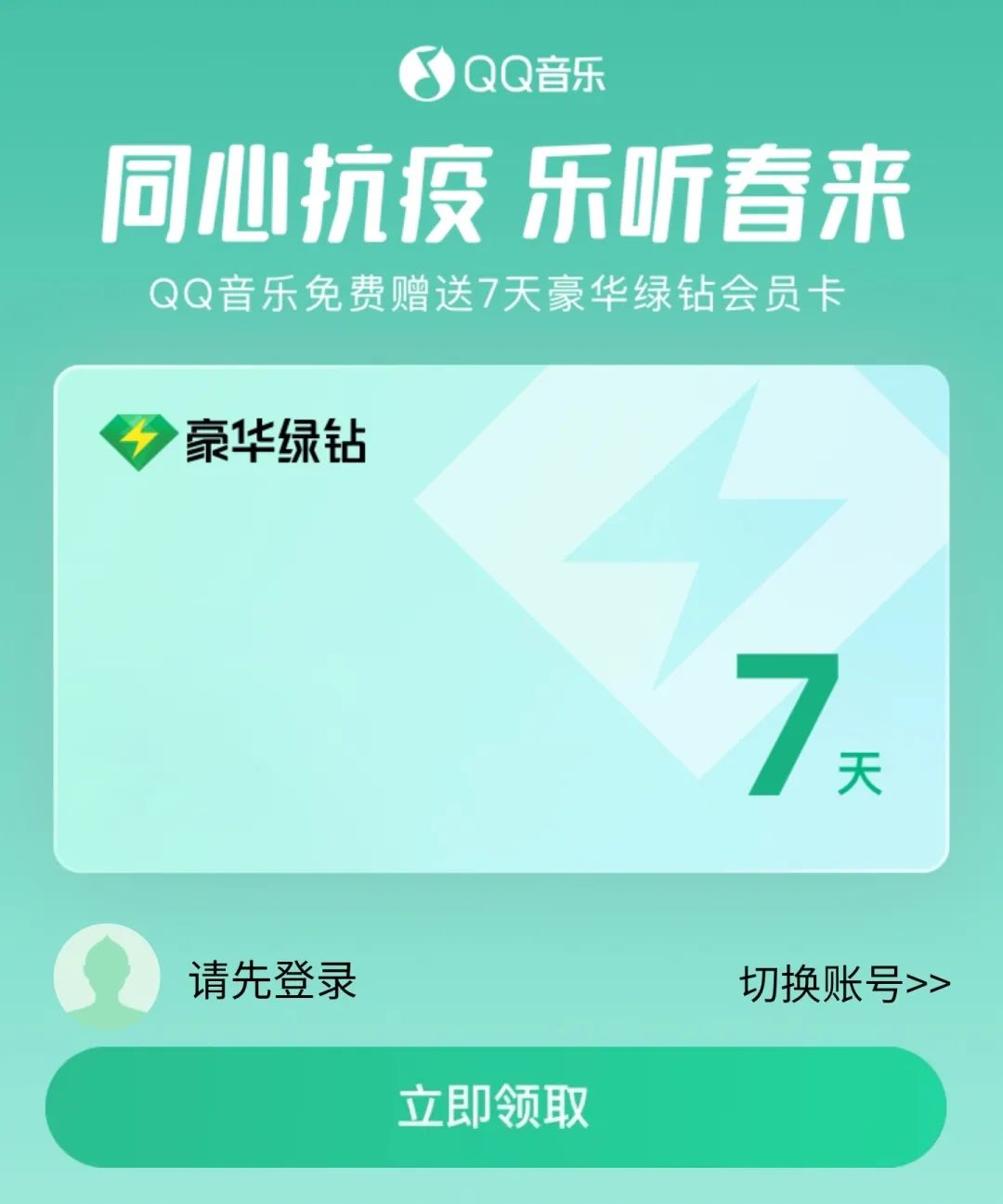Tap the 请先登录 avatar to log in

(106, 977)
